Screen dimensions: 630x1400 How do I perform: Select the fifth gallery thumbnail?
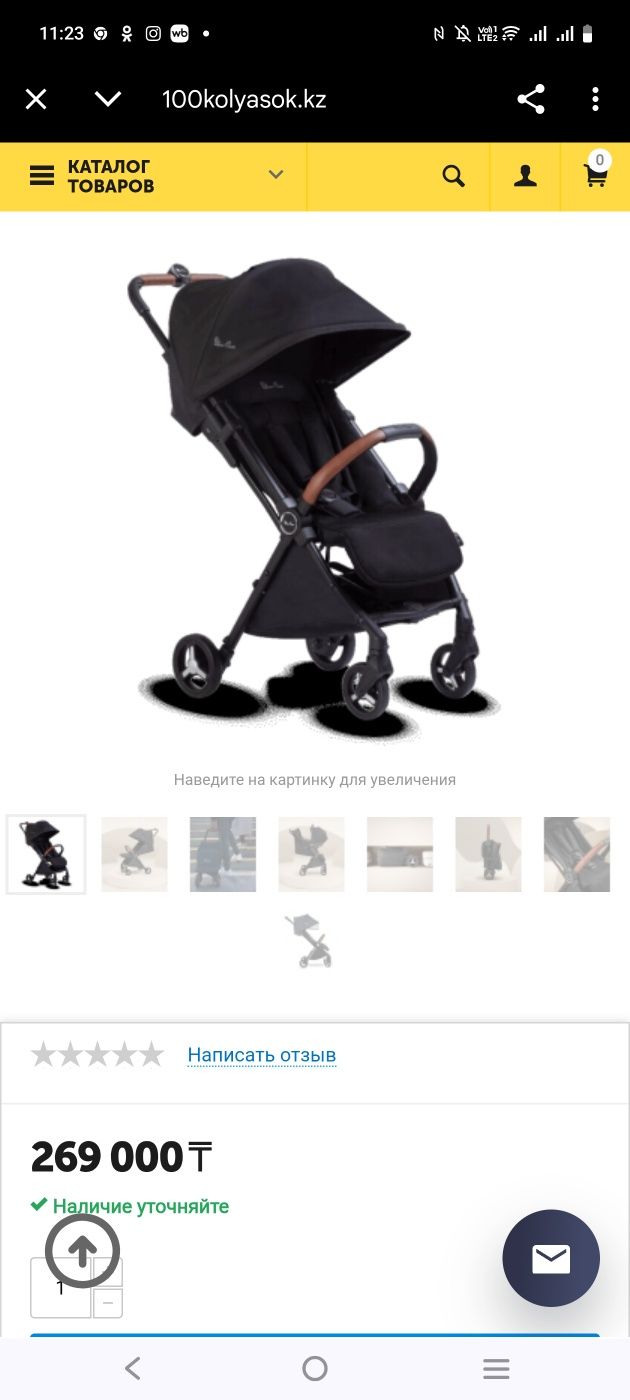click(x=400, y=854)
